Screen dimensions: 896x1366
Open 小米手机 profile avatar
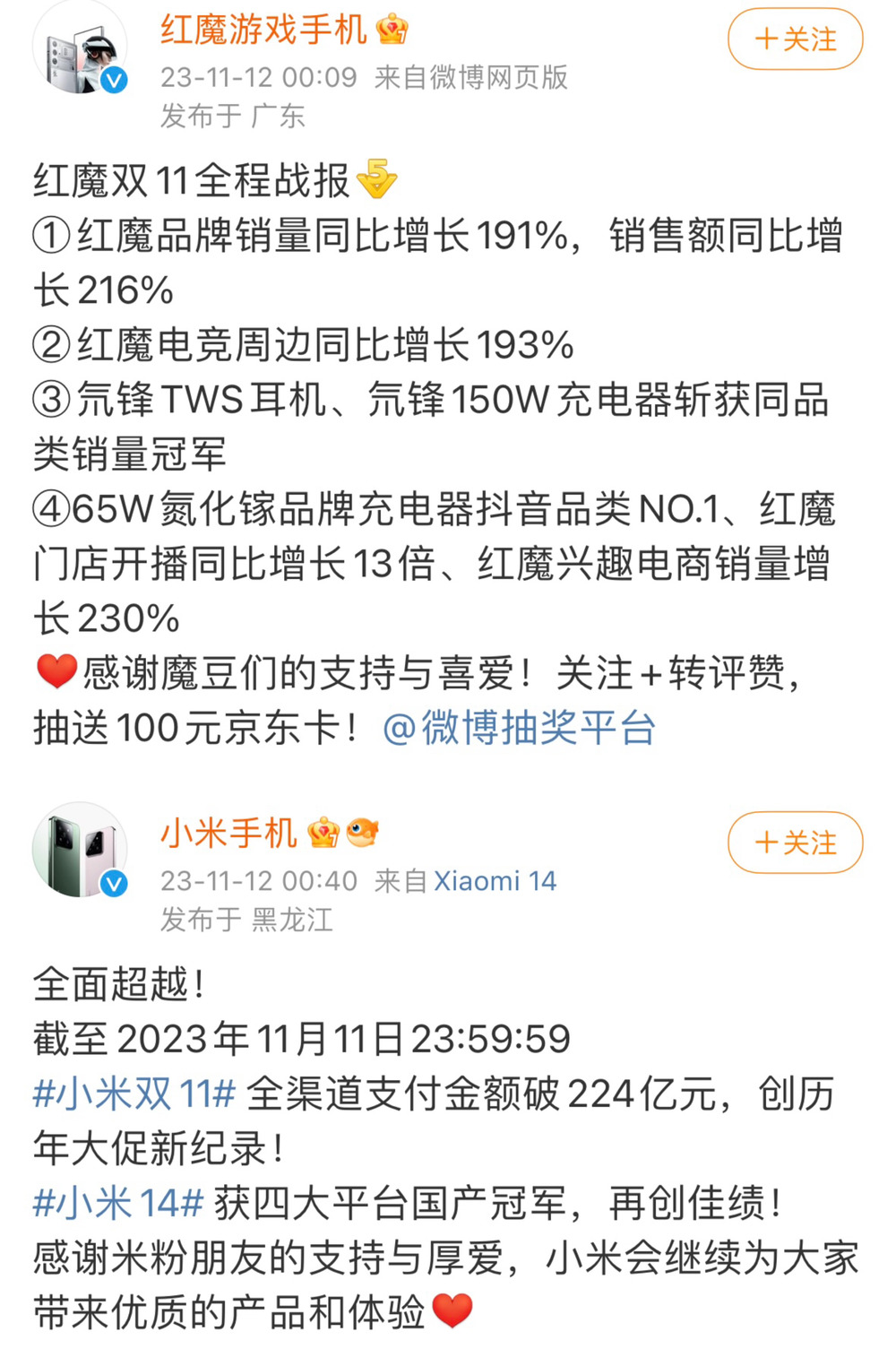(x=79, y=850)
